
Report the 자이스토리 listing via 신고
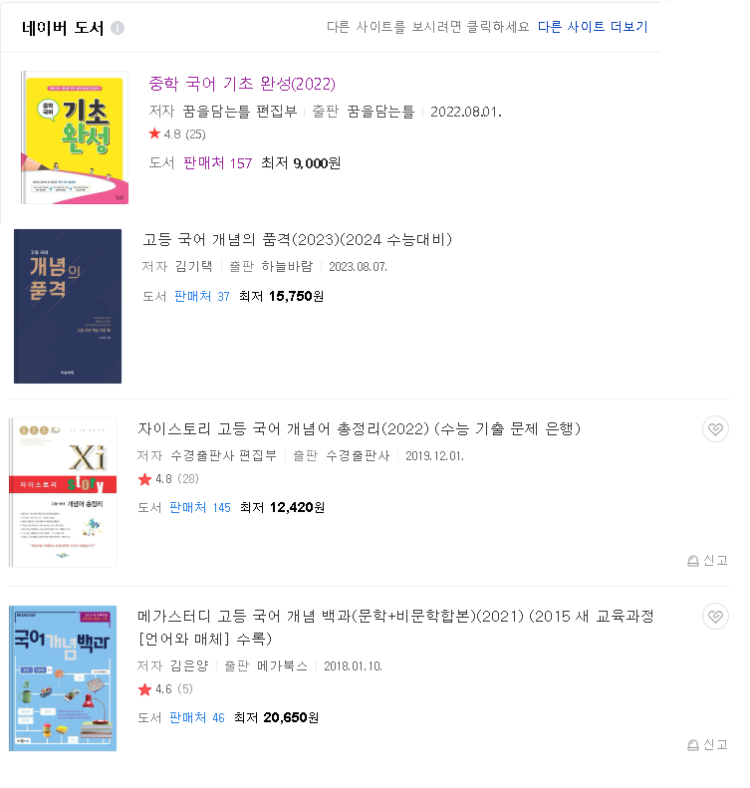coord(707,561)
